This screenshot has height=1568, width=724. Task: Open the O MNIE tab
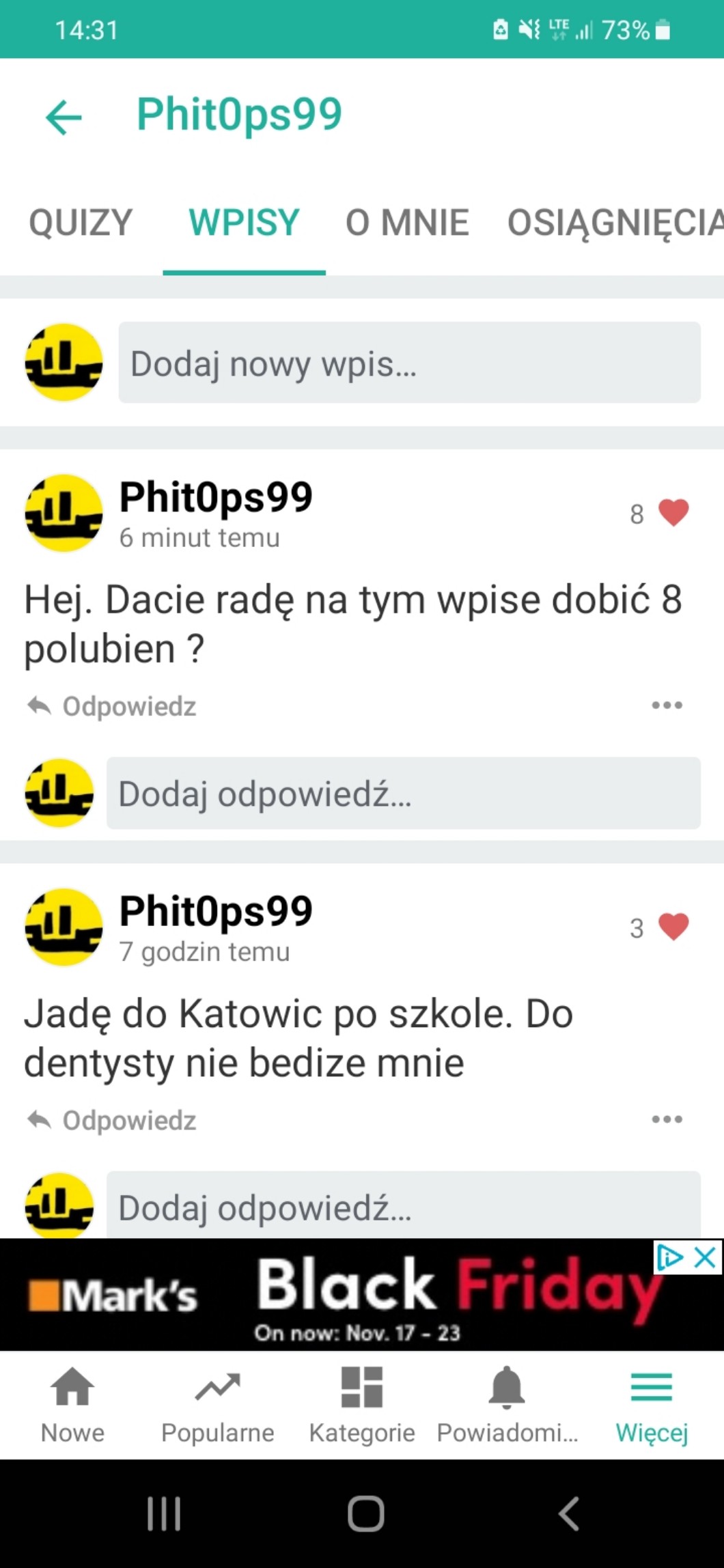(x=407, y=223)
